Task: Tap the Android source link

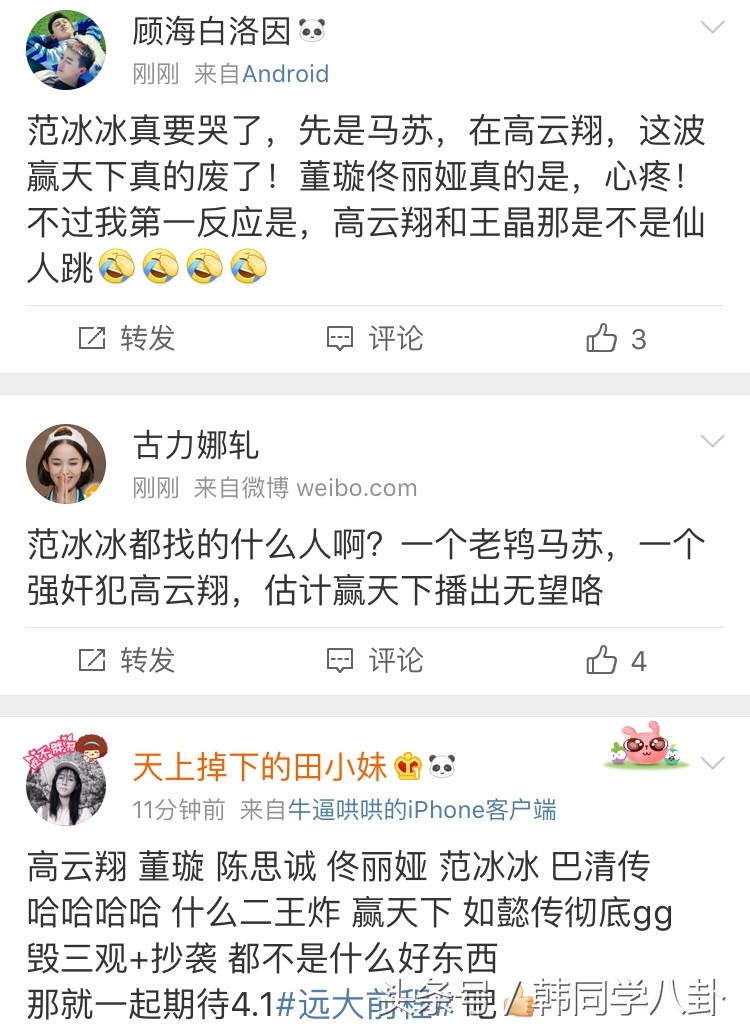Action: coord(285,74)
